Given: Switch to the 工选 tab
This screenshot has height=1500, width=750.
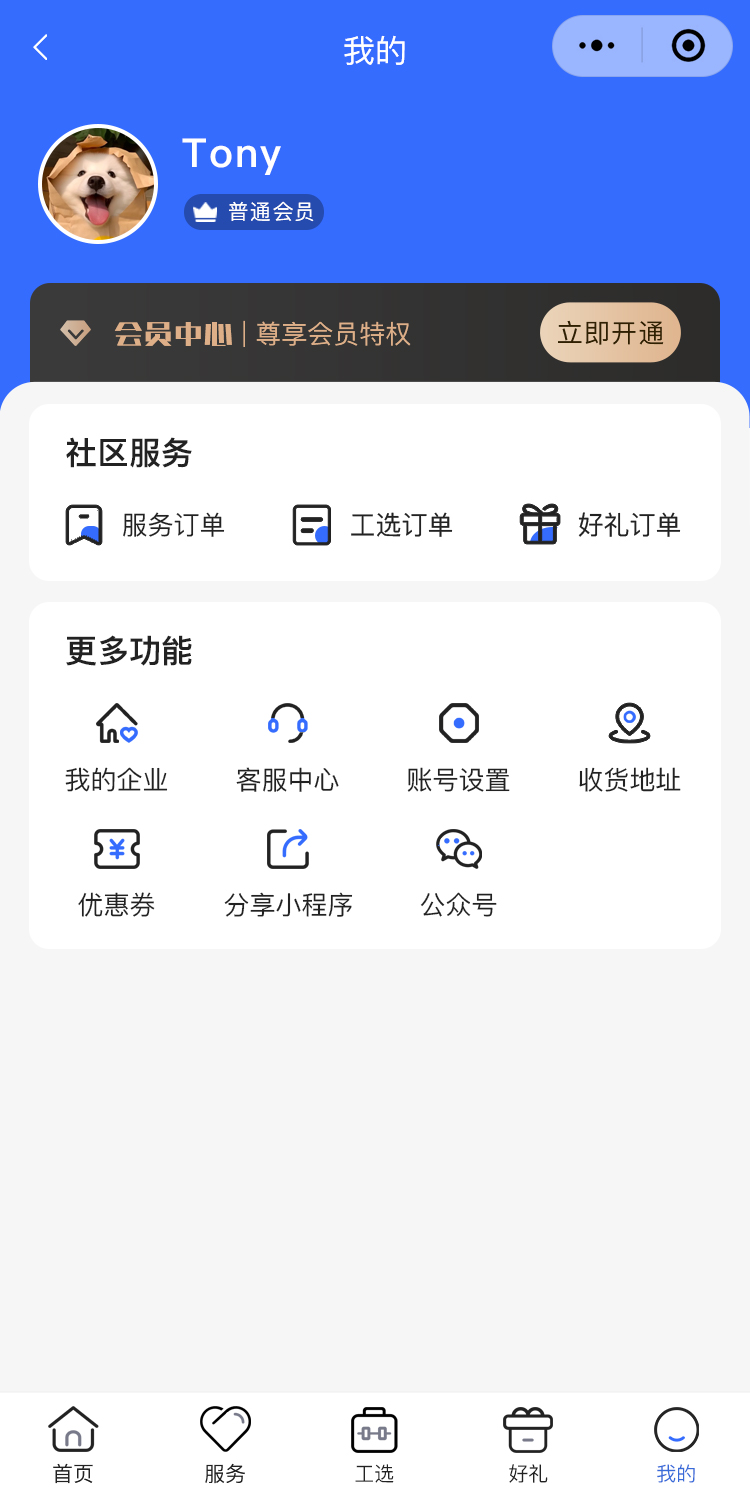Looking at the screenshot, I should click(375, 1445).
